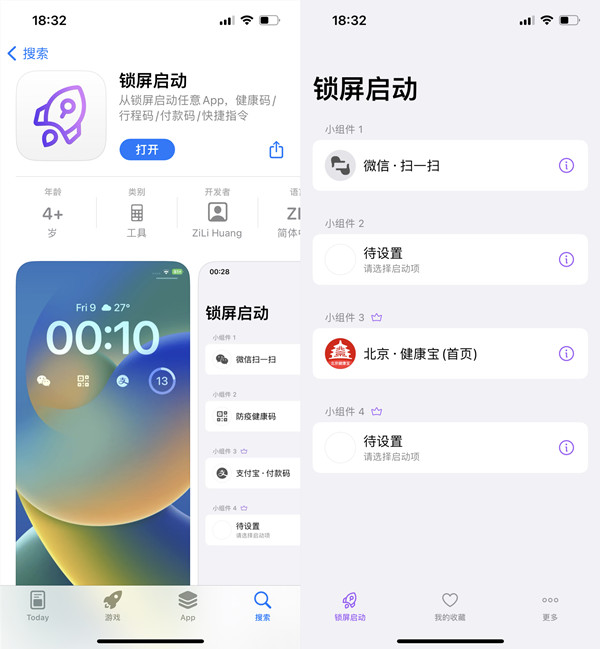Viewport: 600px width, 649px height.
Task: Tap the 打开 button to launch the app
Action: point(147,150)
